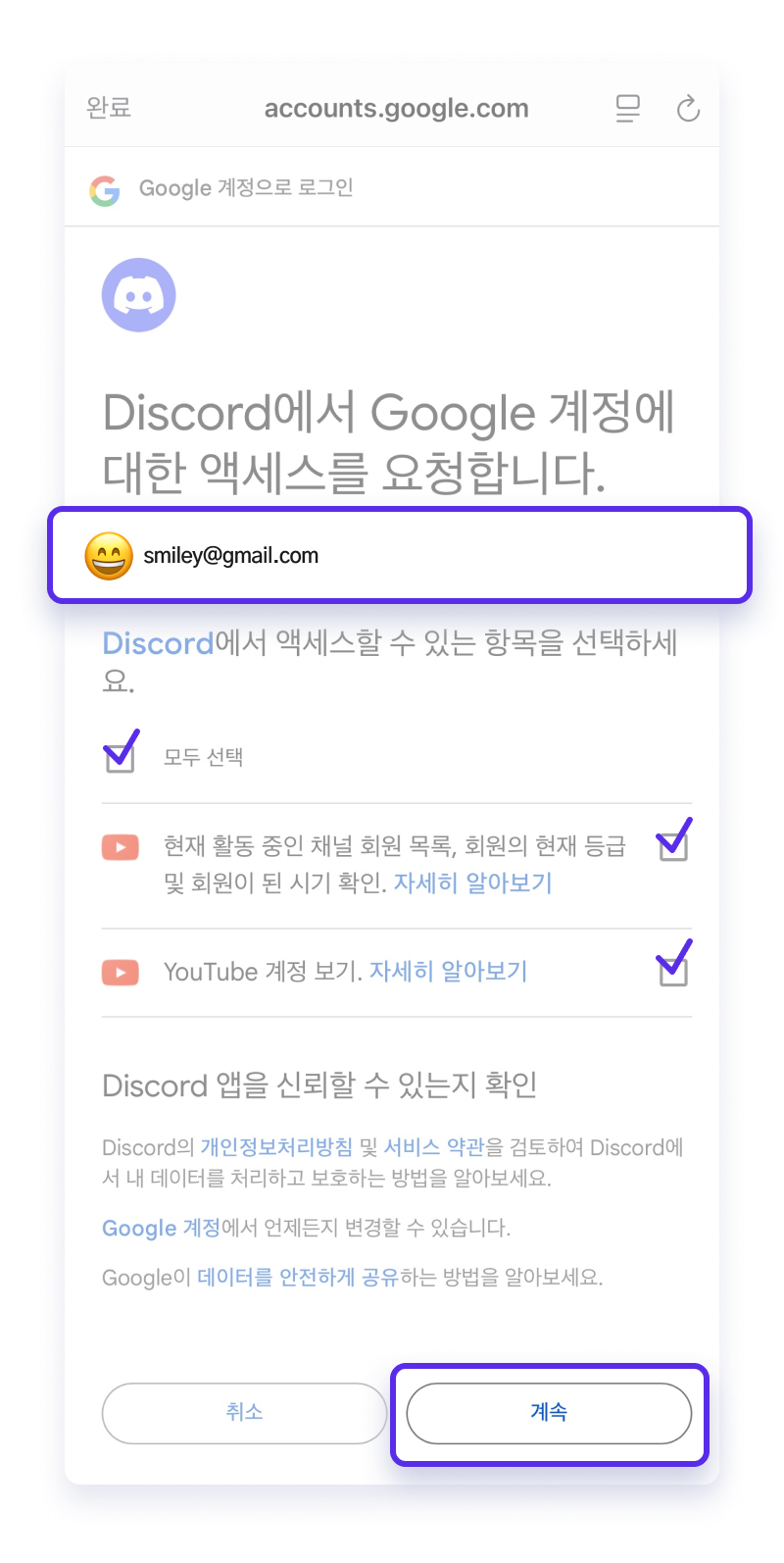Tap 계속 to continue
Image resolution: width=784 pixels, height=1563 pixels.
(x=549, y=1412)
